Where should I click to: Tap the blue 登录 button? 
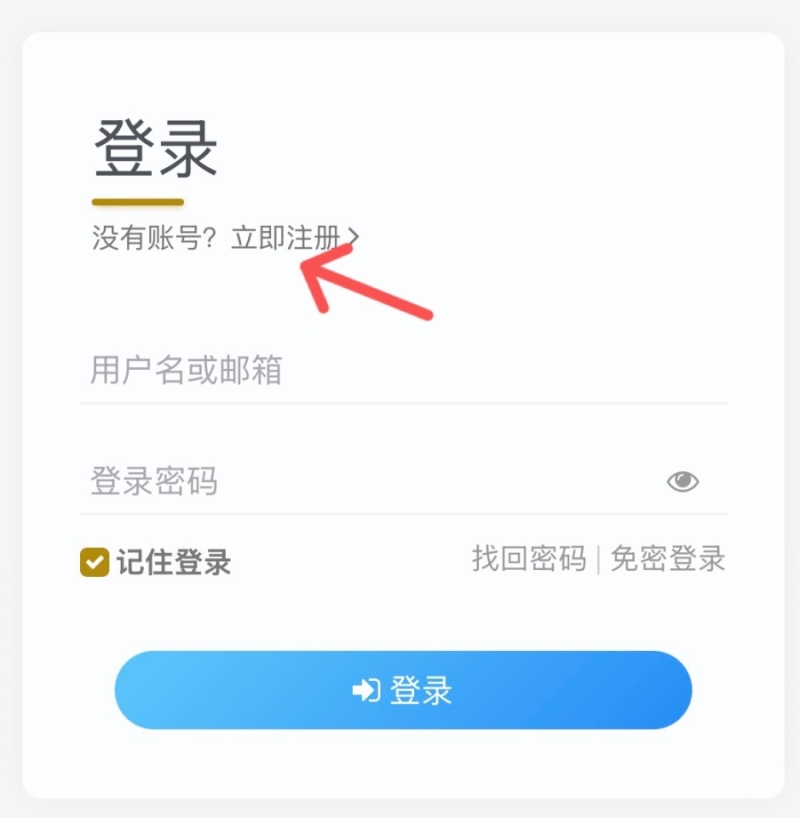(x=403, y=690)
